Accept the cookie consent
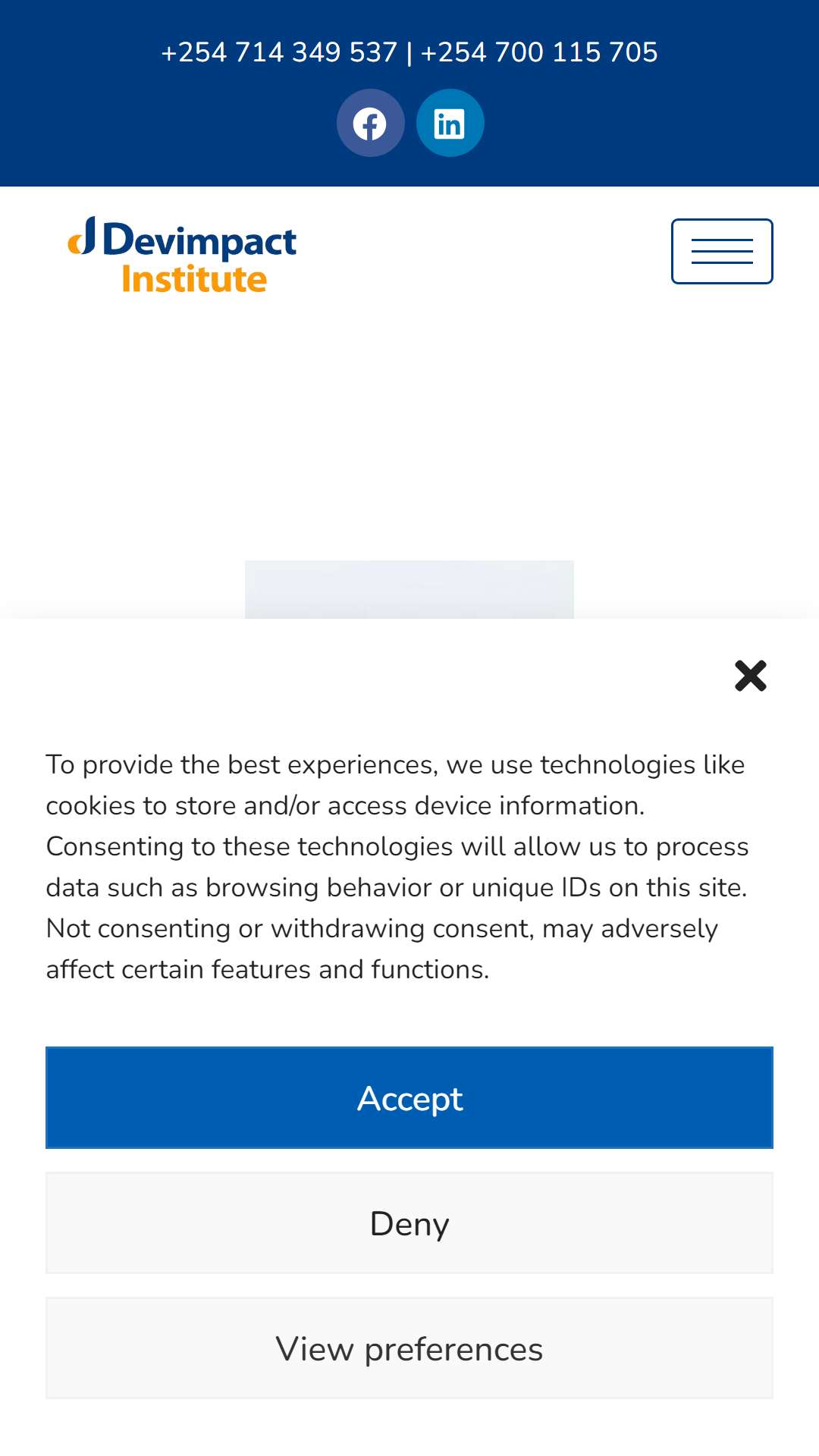The height and width of the screenshot is (1456, 819). tap(409, 1097)
